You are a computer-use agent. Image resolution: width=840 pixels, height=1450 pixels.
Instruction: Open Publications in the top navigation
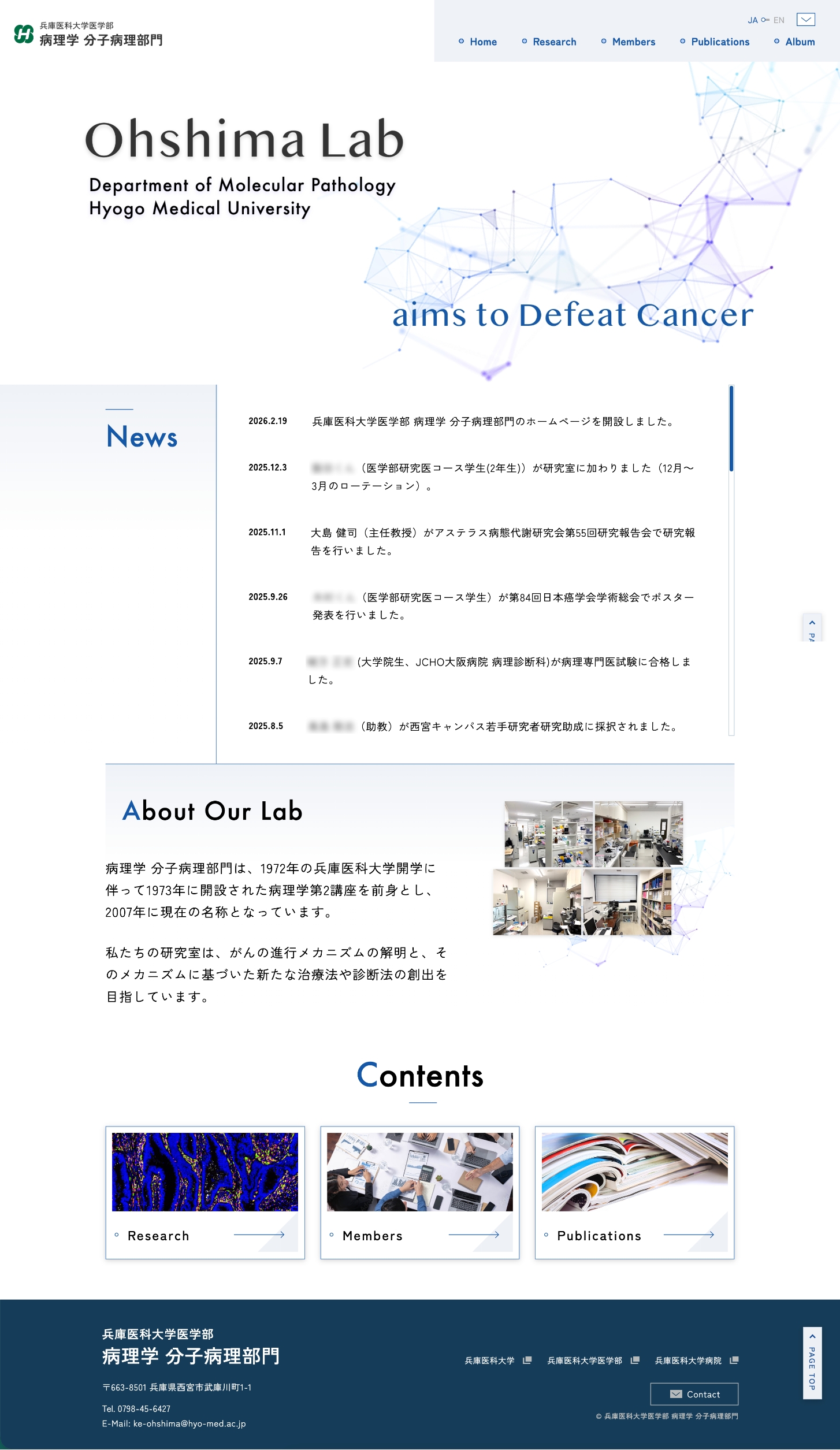point(719,42)
